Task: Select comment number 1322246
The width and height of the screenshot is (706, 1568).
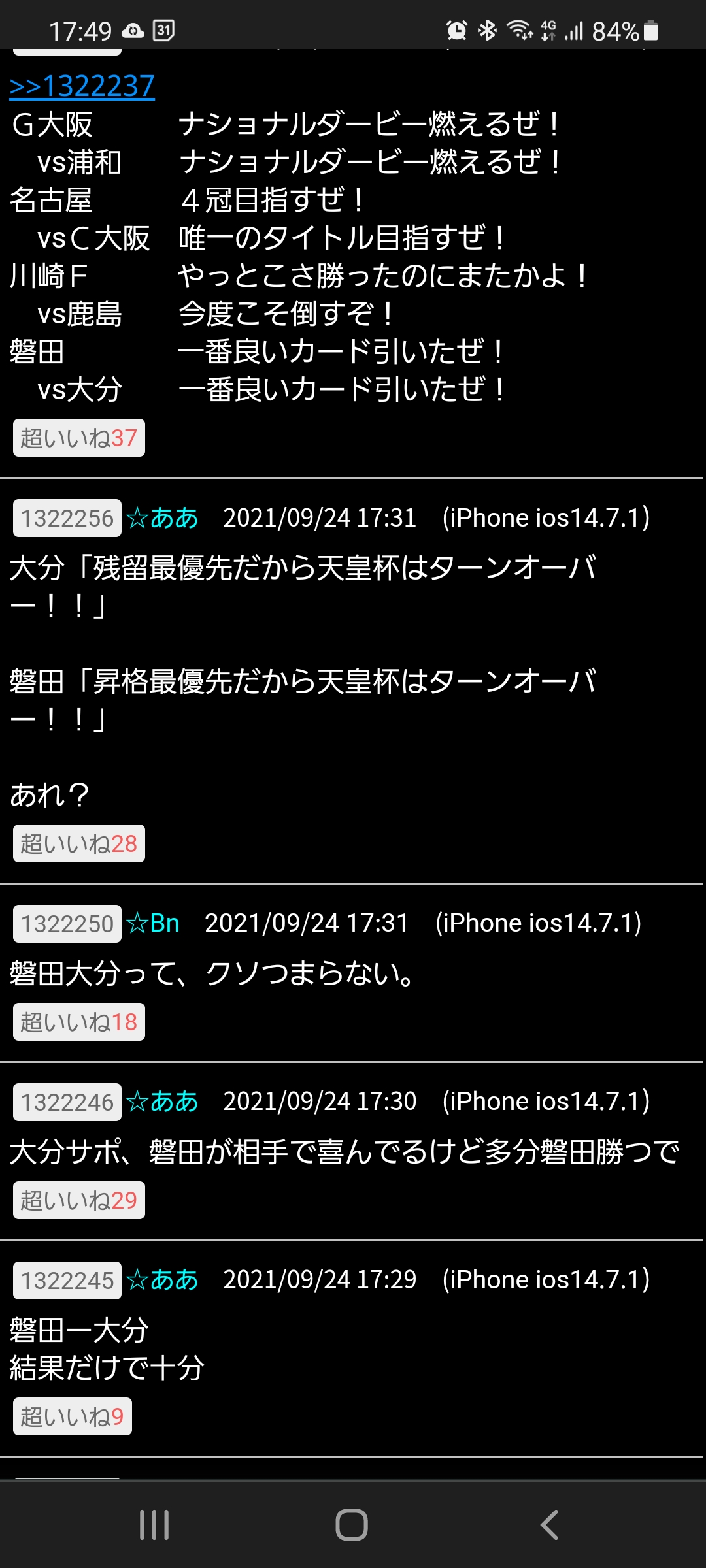Action: (67, 1102)
